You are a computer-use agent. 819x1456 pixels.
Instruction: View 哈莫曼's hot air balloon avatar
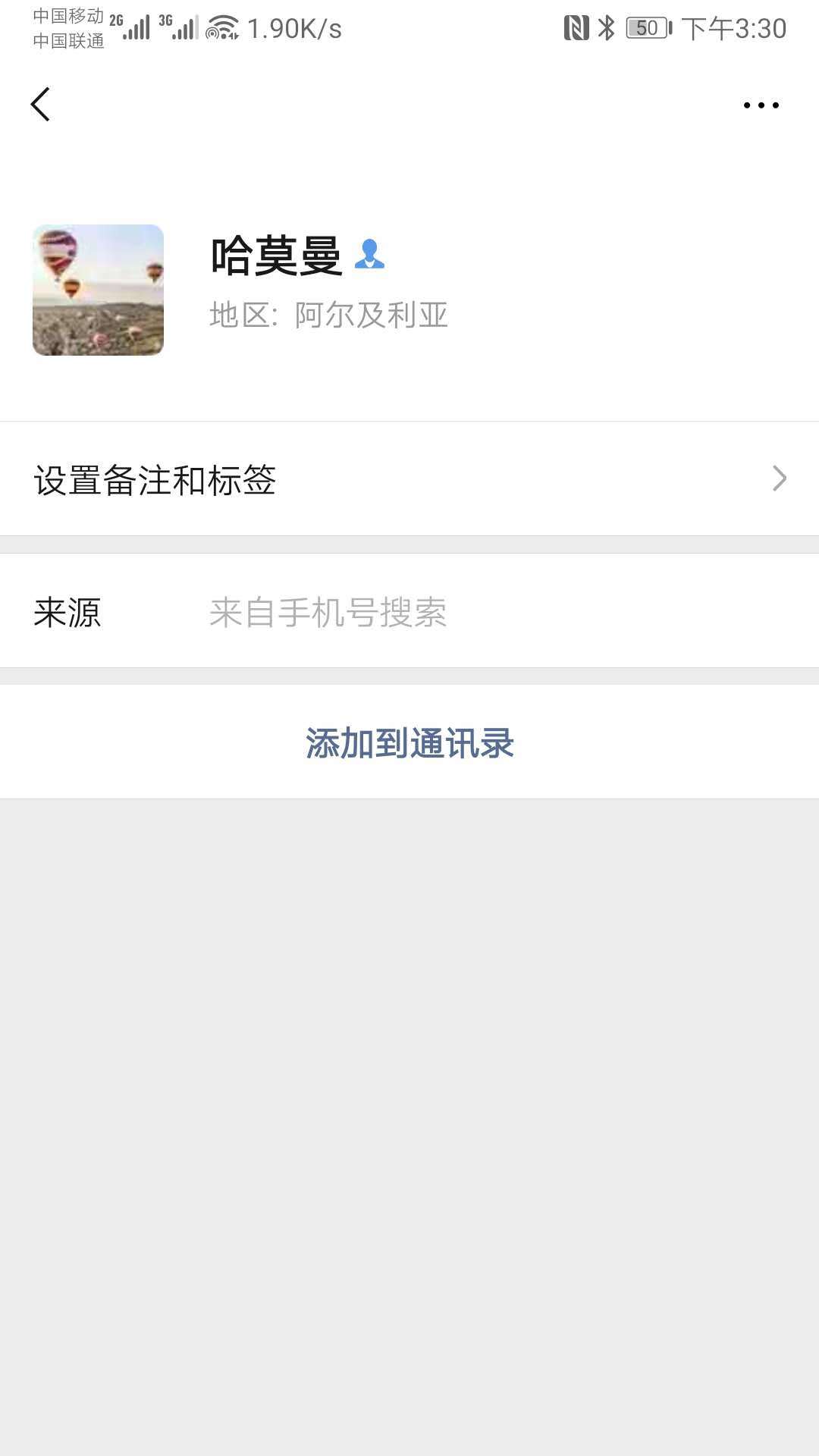pyautogui.click(x=98, y=290)
